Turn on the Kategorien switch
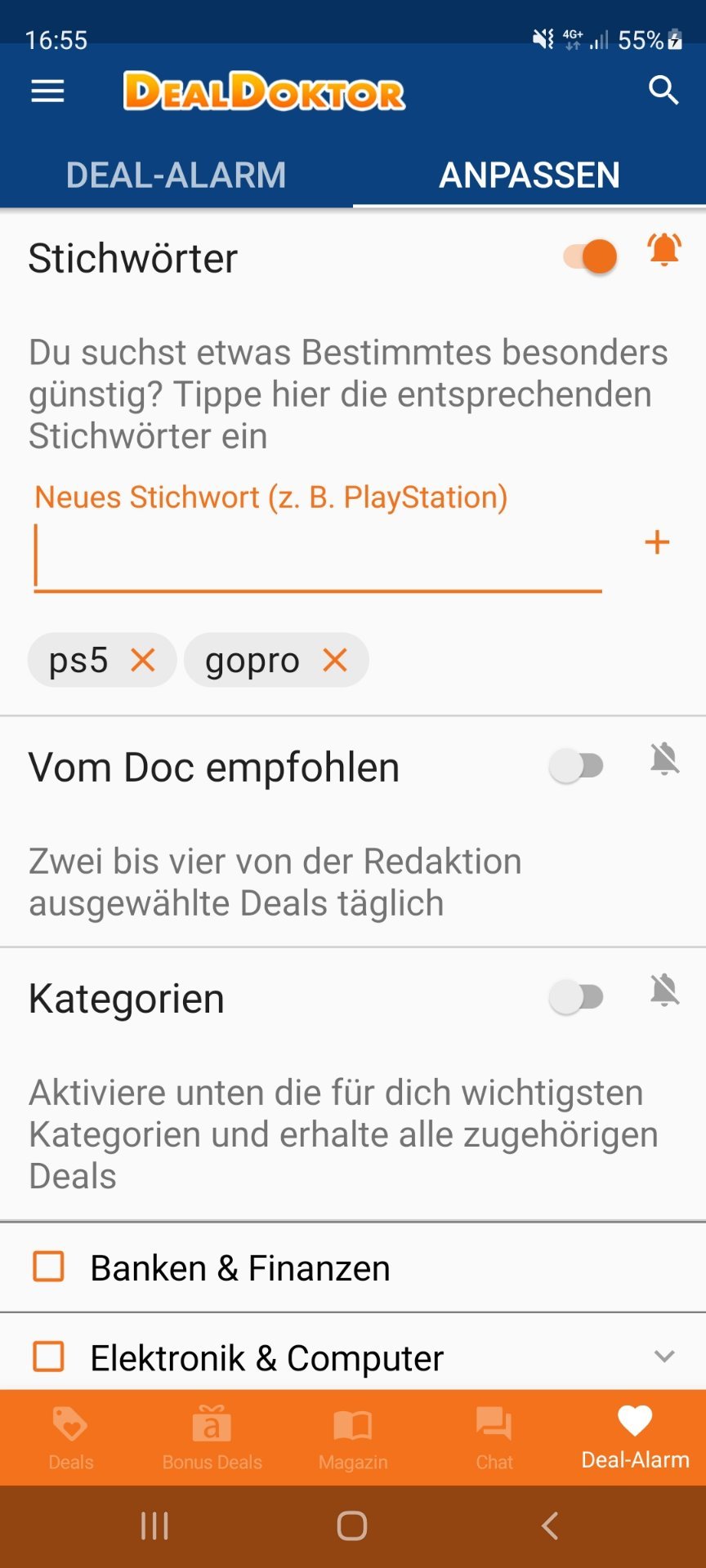The height and width of the screenshot is (1568, 706). (577, 997)
